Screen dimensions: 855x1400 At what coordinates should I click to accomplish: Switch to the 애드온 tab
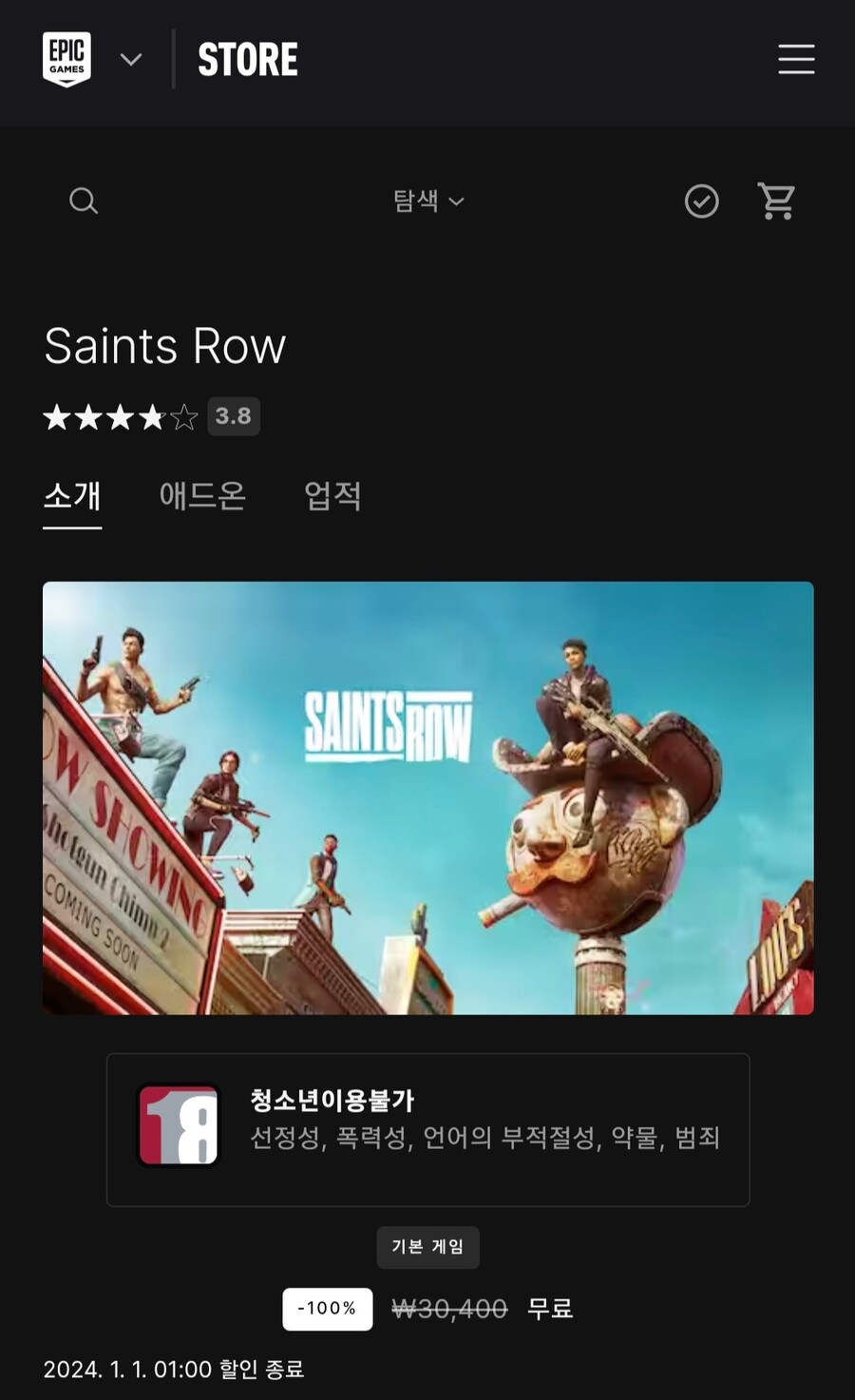(202, 497)
